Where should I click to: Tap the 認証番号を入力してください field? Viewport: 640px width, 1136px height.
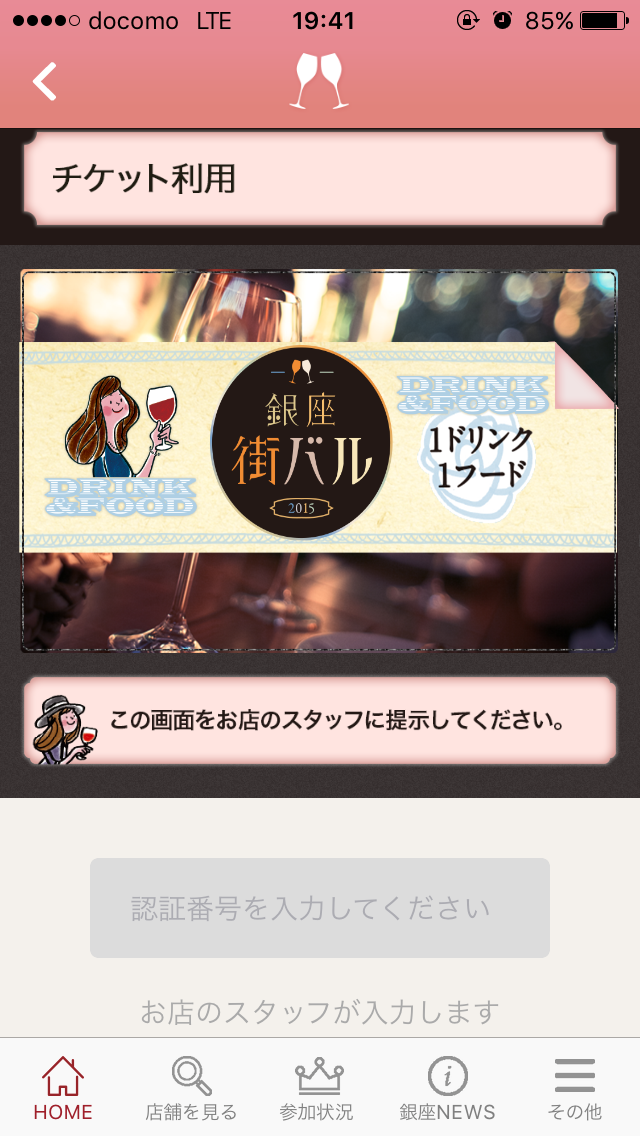point(320,908)
